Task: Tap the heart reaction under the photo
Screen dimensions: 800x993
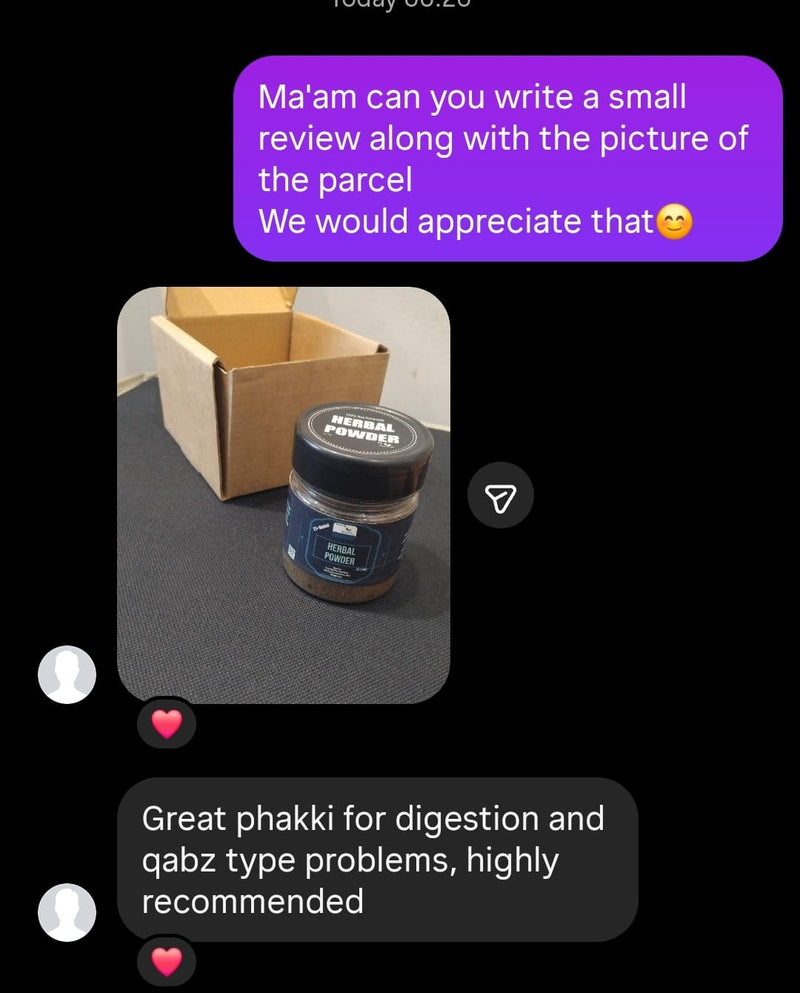Action: click(166, 723)
